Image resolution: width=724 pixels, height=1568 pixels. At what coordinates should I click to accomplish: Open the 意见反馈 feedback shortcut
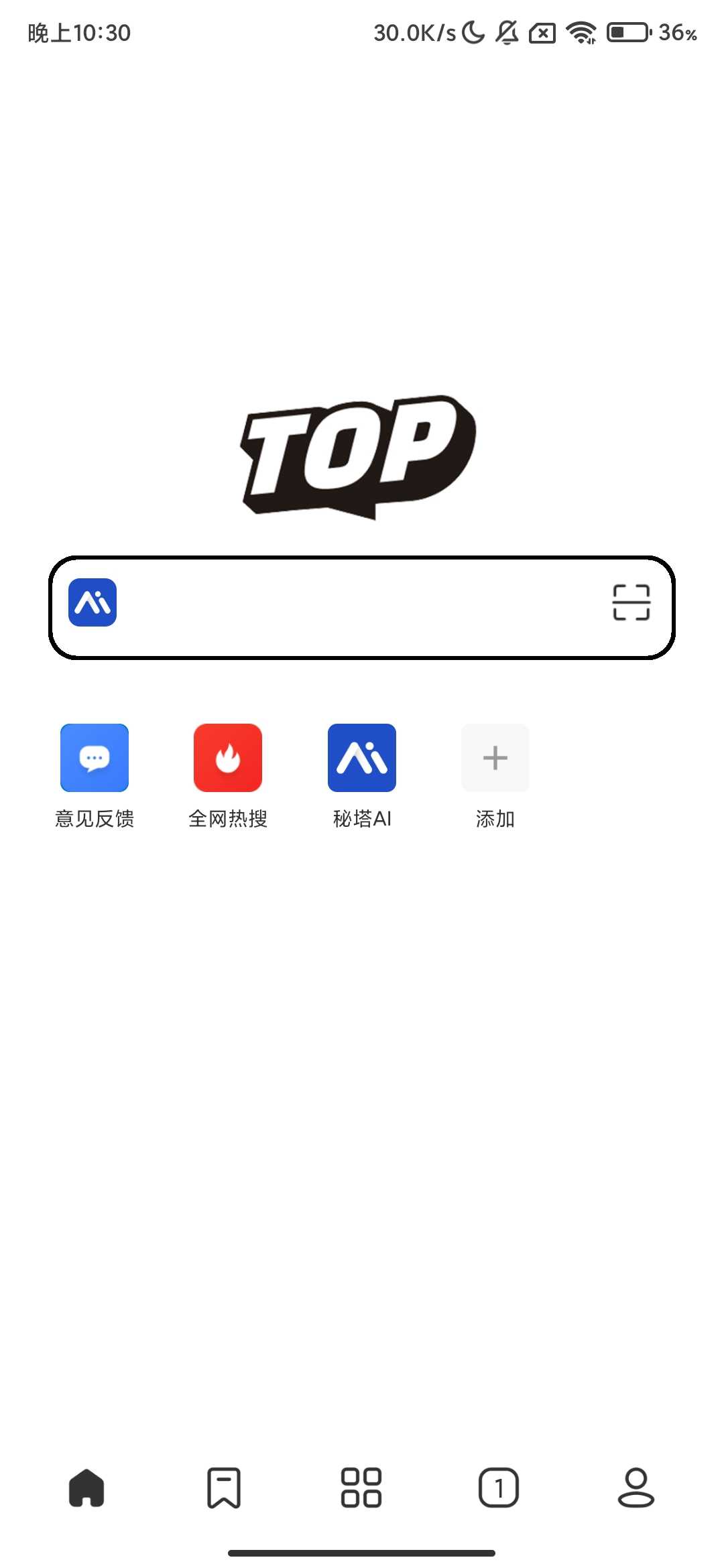(x=95, y=757)
